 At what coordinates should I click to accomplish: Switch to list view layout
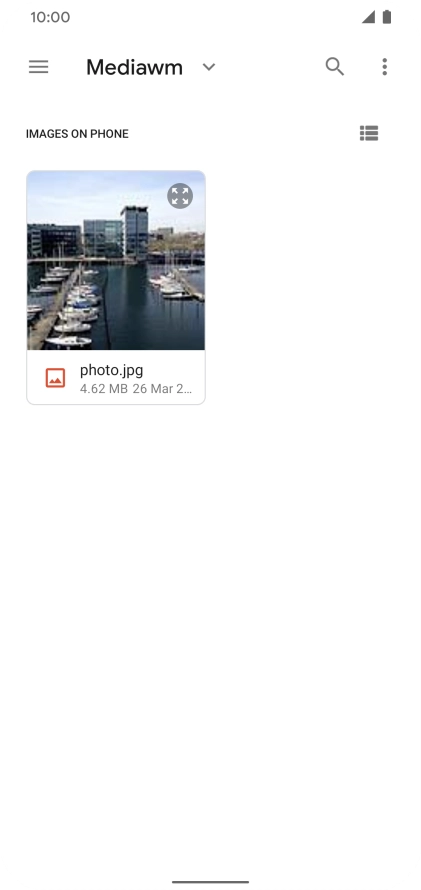coord(369,133)
